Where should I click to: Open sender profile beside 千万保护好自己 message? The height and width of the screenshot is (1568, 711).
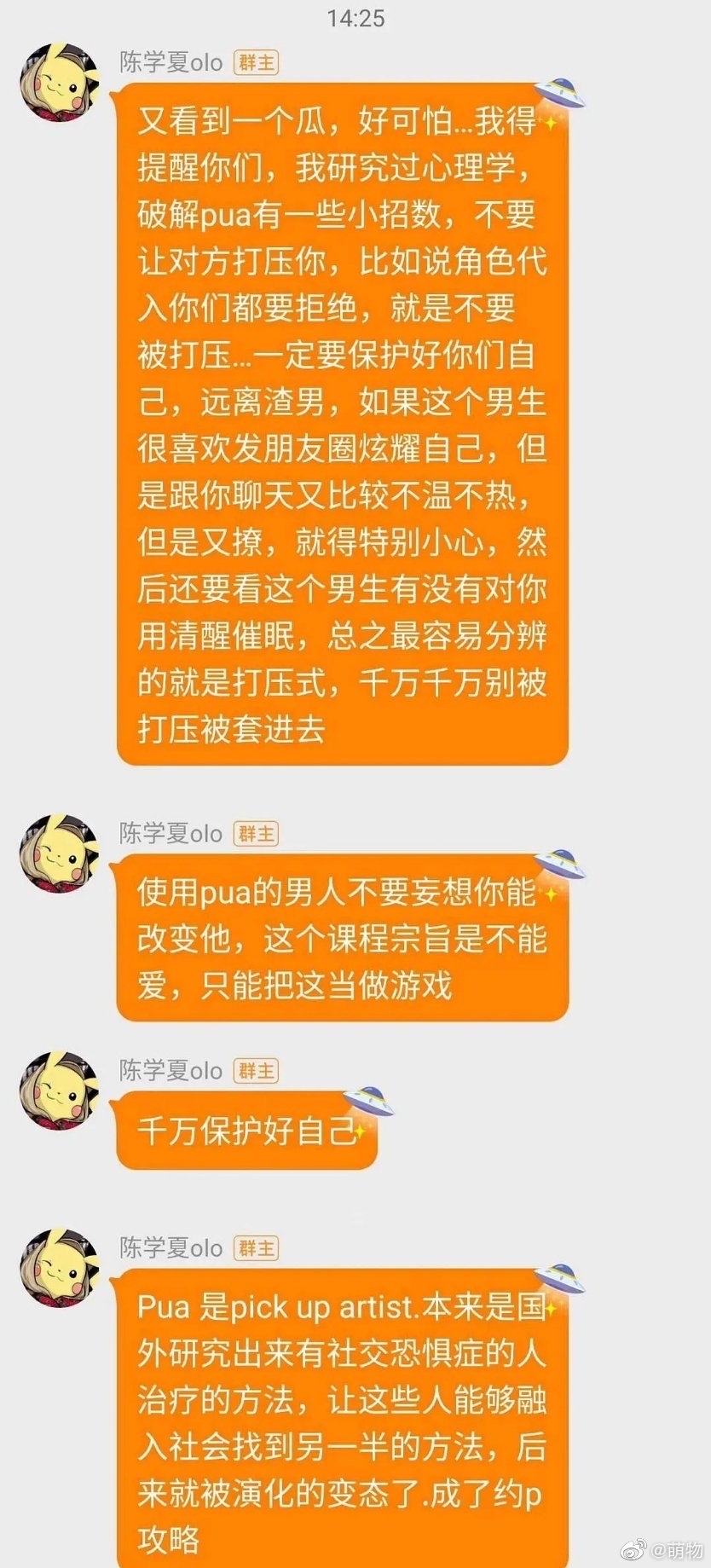coord(60,1091)
